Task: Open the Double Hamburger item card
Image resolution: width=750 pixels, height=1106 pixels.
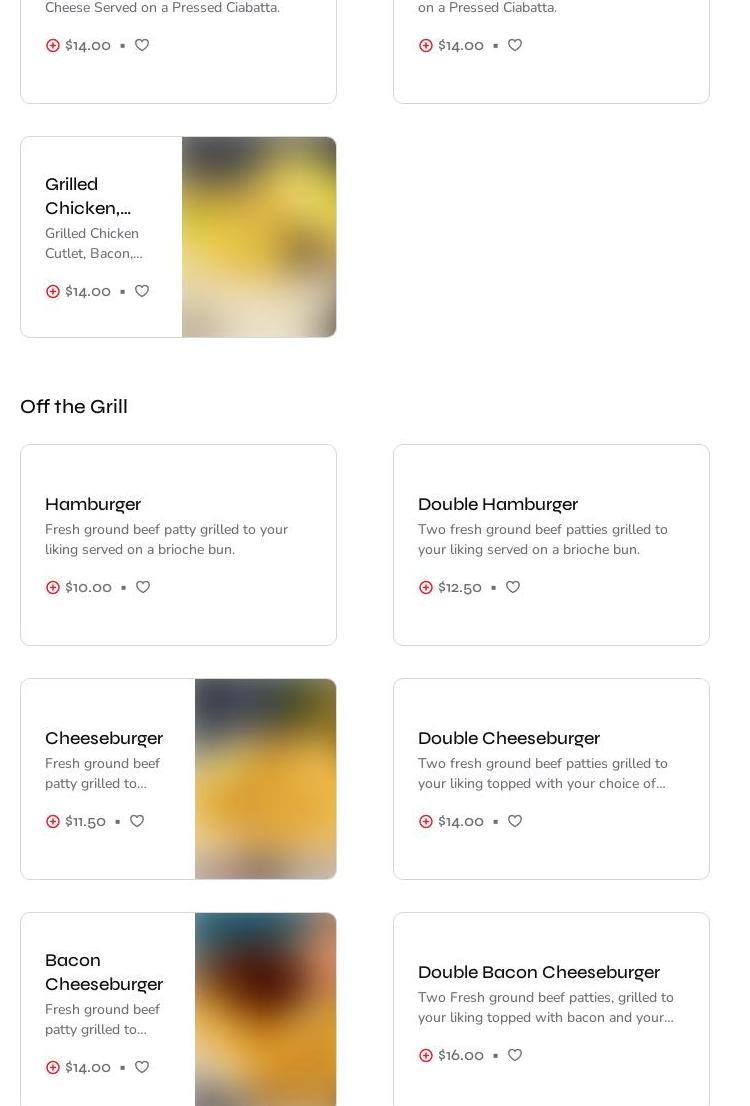Action: coord(497,505)
